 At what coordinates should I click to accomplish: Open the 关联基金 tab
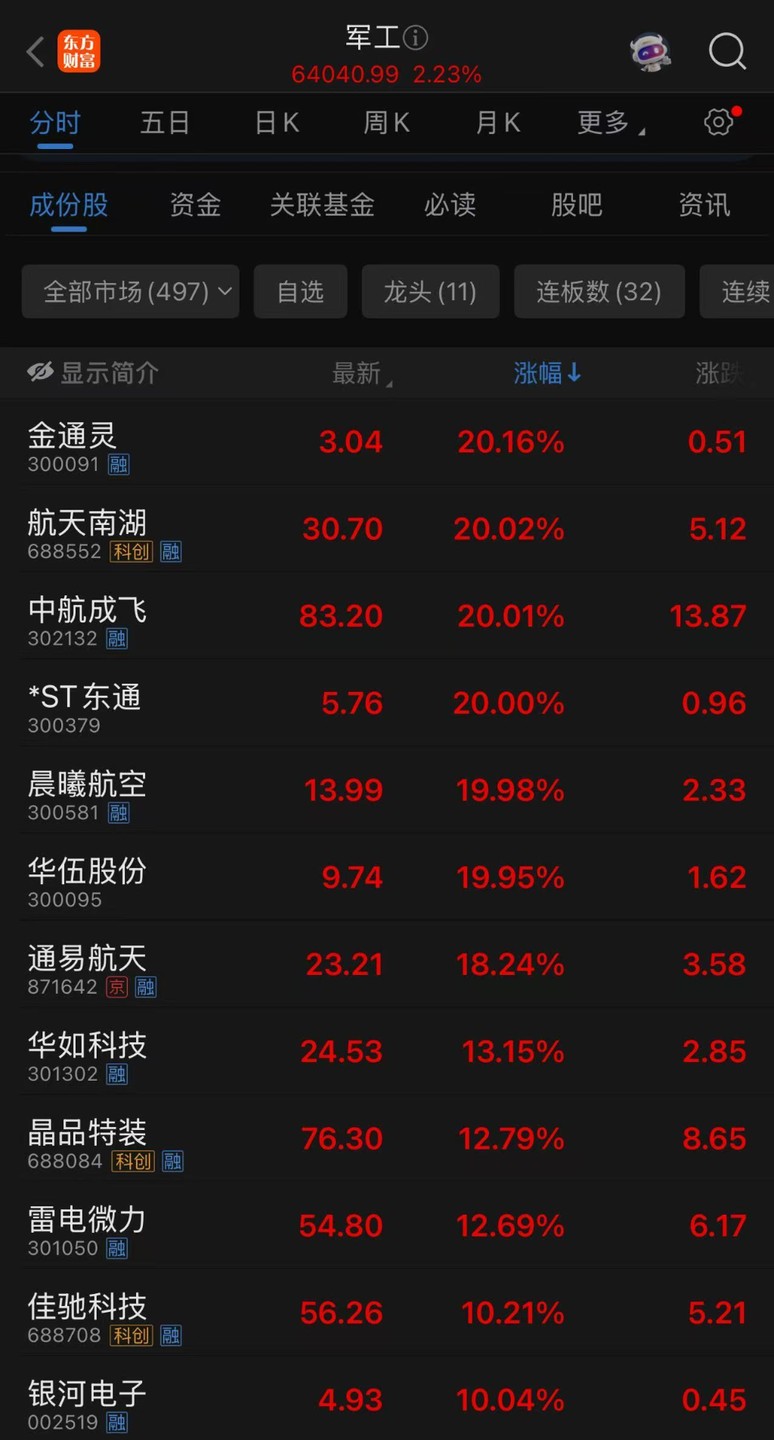[322, 205]
